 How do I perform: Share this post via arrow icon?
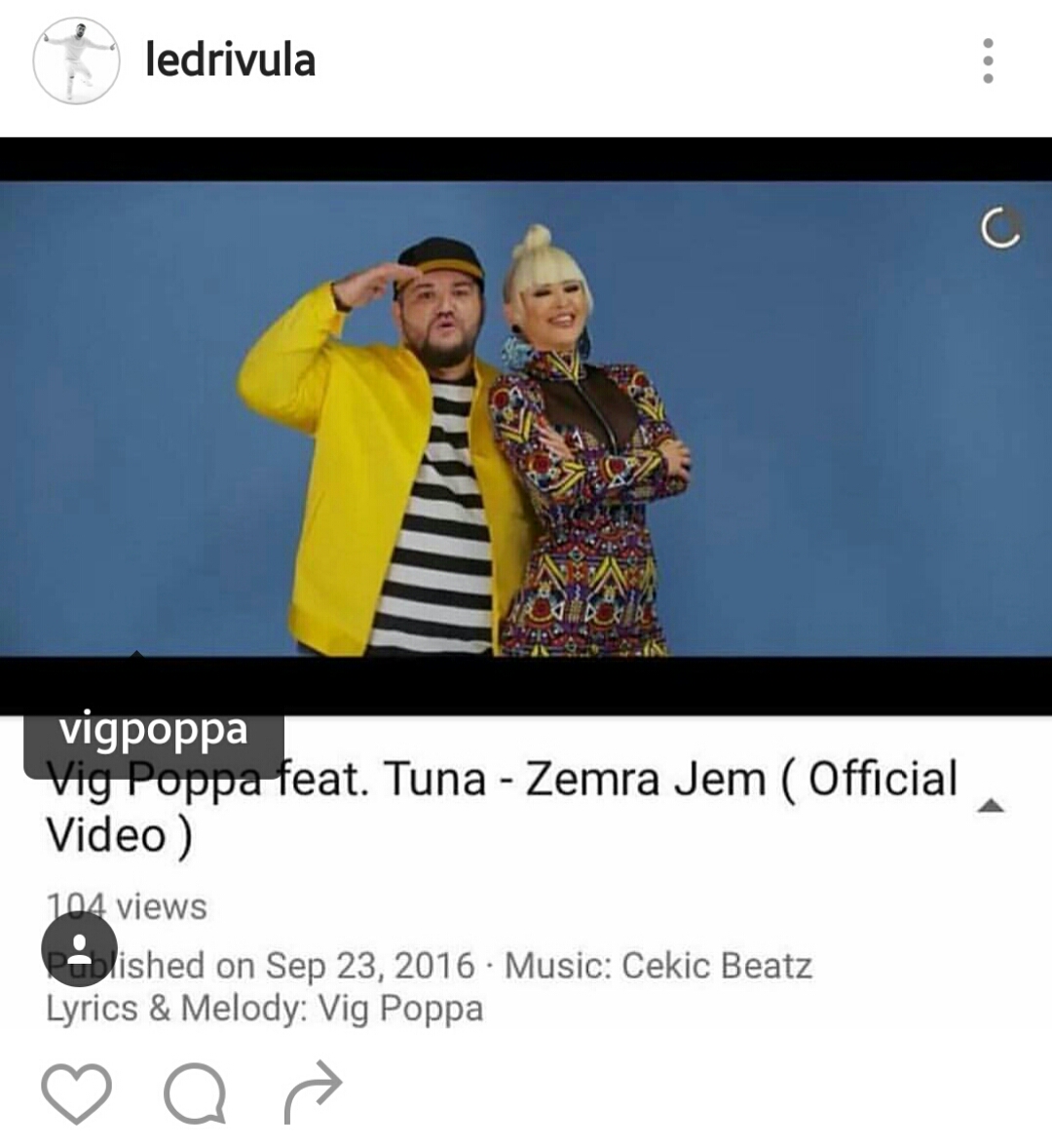314,1092
